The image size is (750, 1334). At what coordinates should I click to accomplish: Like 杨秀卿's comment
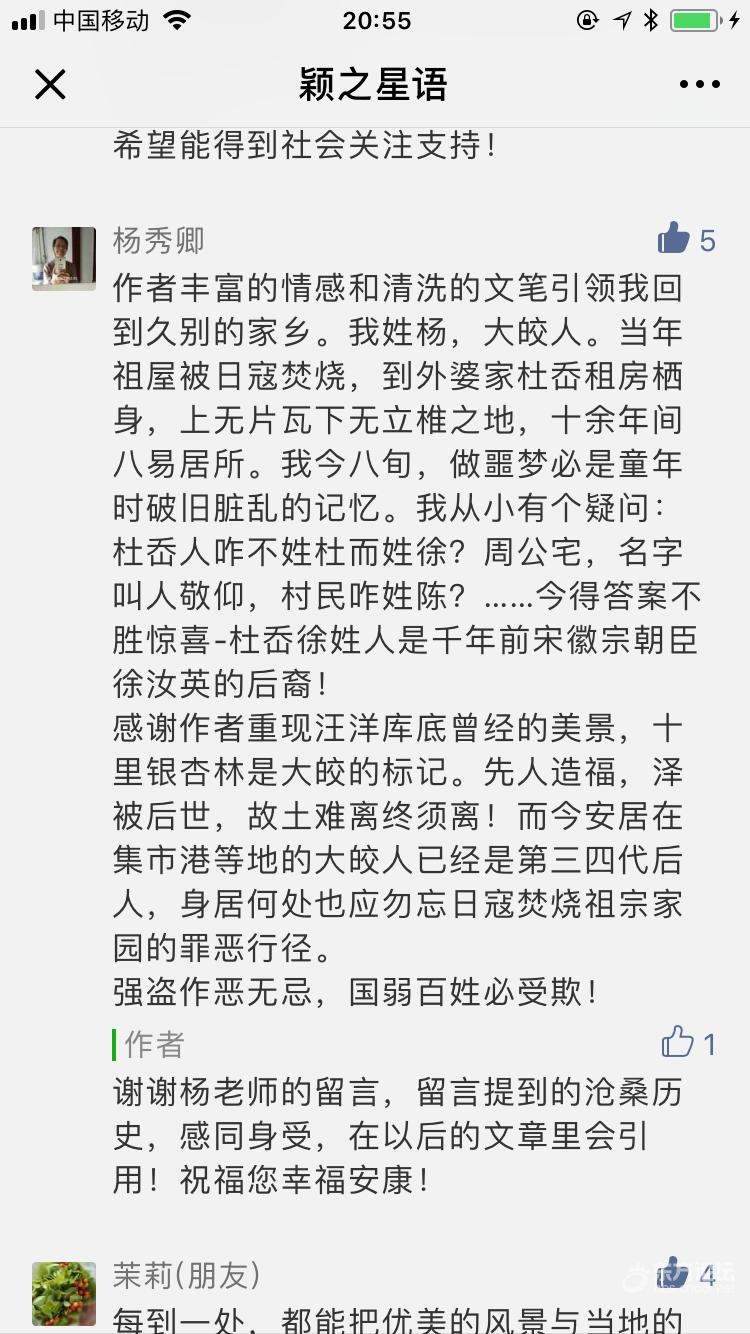coord(675,240)
